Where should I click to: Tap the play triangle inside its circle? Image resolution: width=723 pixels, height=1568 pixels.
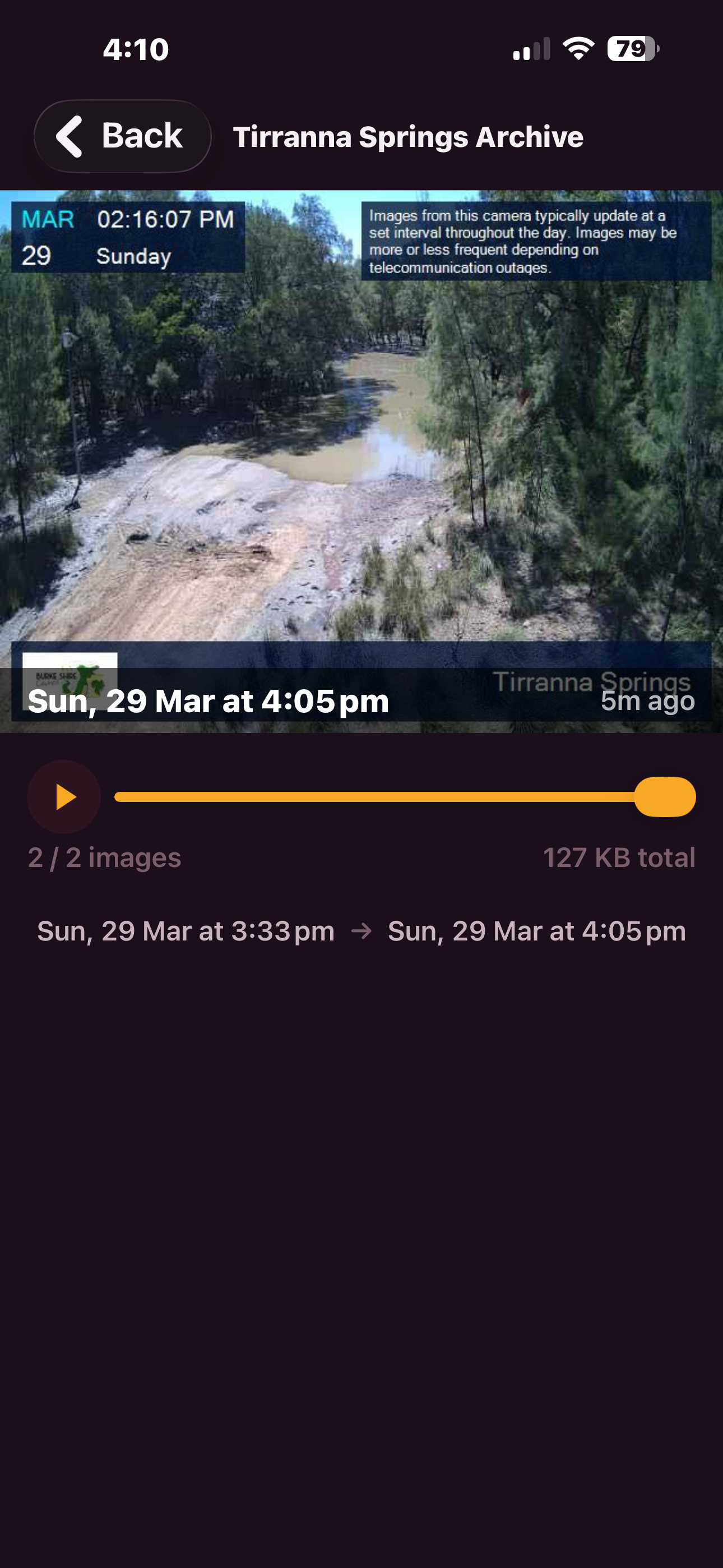coord(65,796)
